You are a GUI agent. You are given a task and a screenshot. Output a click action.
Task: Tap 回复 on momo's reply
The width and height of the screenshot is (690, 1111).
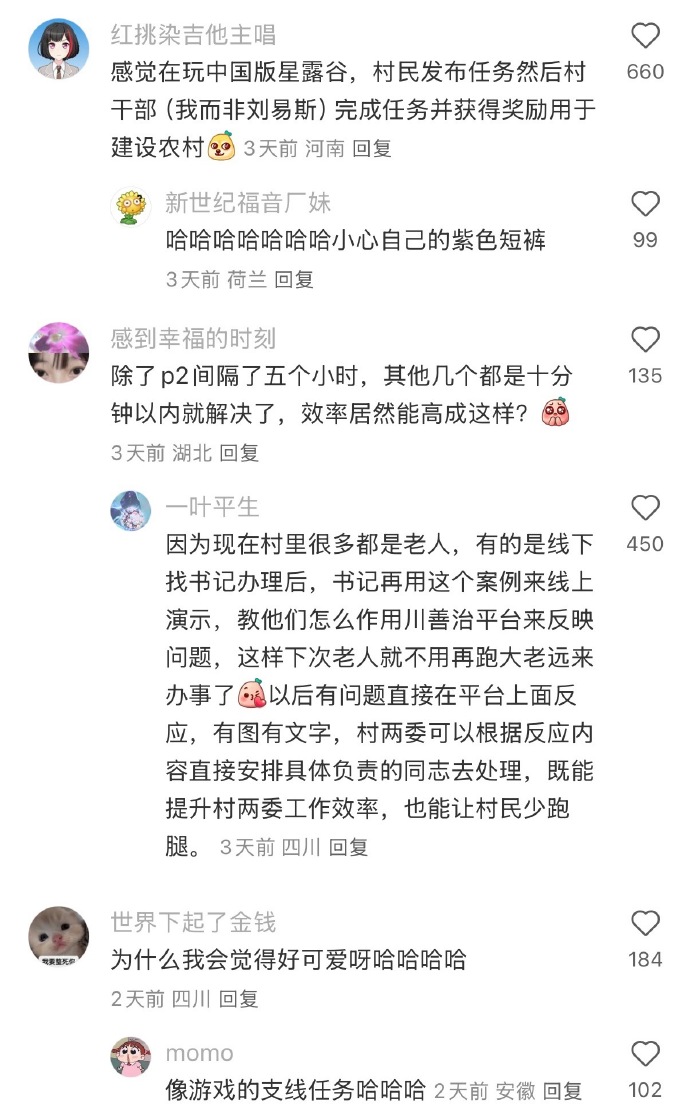coord(563,1090)
